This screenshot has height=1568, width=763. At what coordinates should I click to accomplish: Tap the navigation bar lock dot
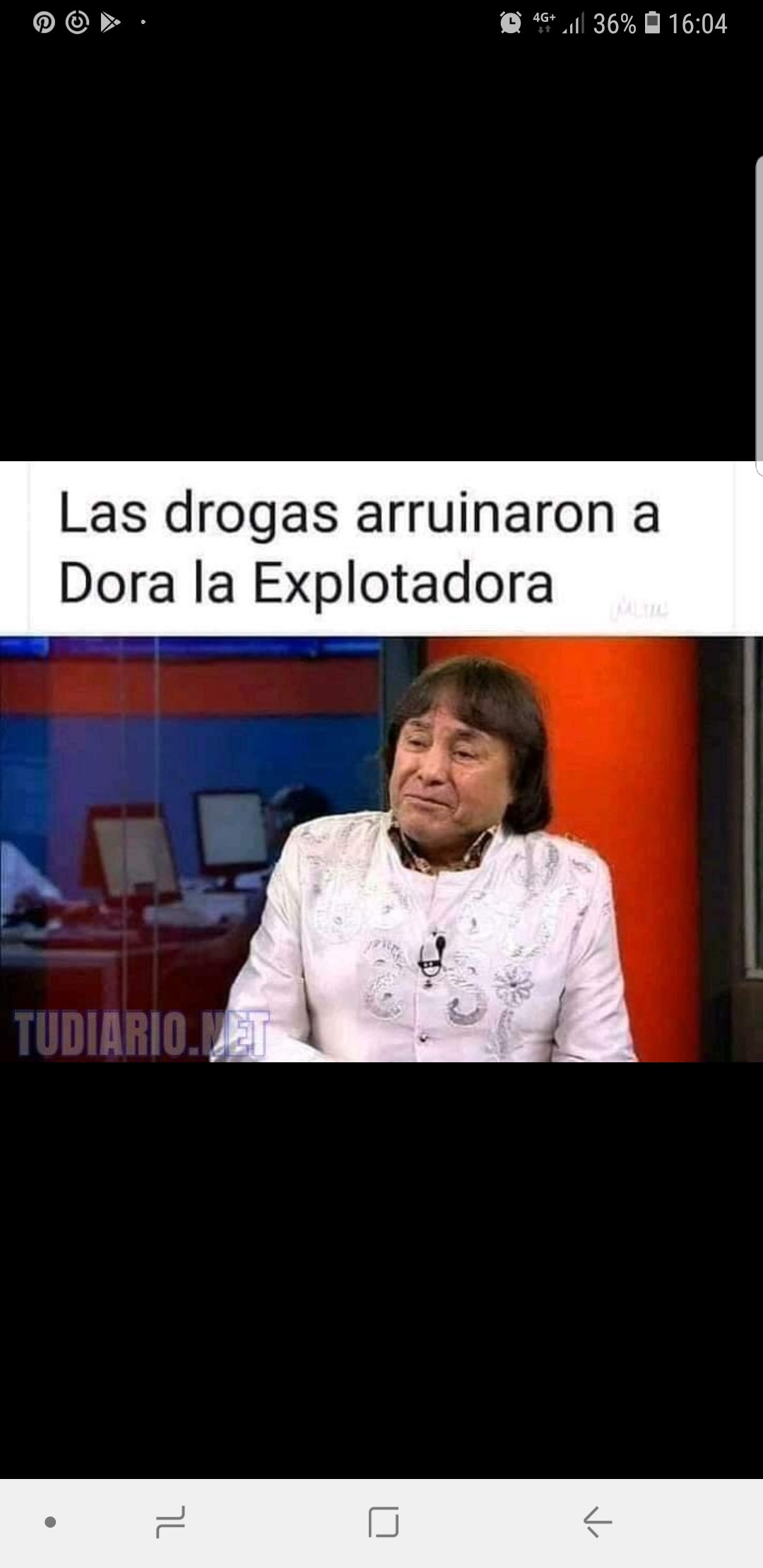coord(50,1522)
